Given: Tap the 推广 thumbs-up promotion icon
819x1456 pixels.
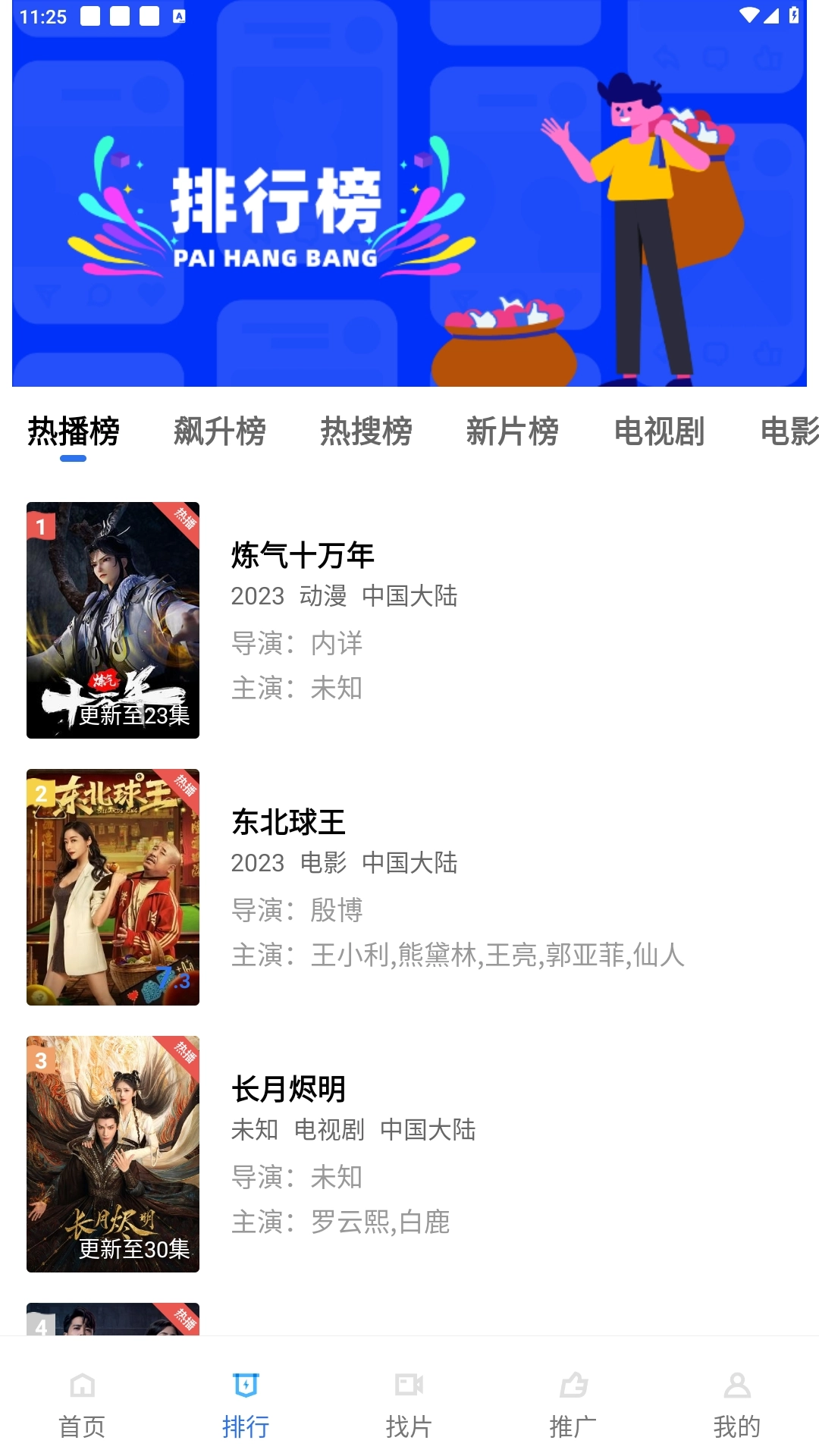Looking at the screenshot, I should [x=573, y=1385].
